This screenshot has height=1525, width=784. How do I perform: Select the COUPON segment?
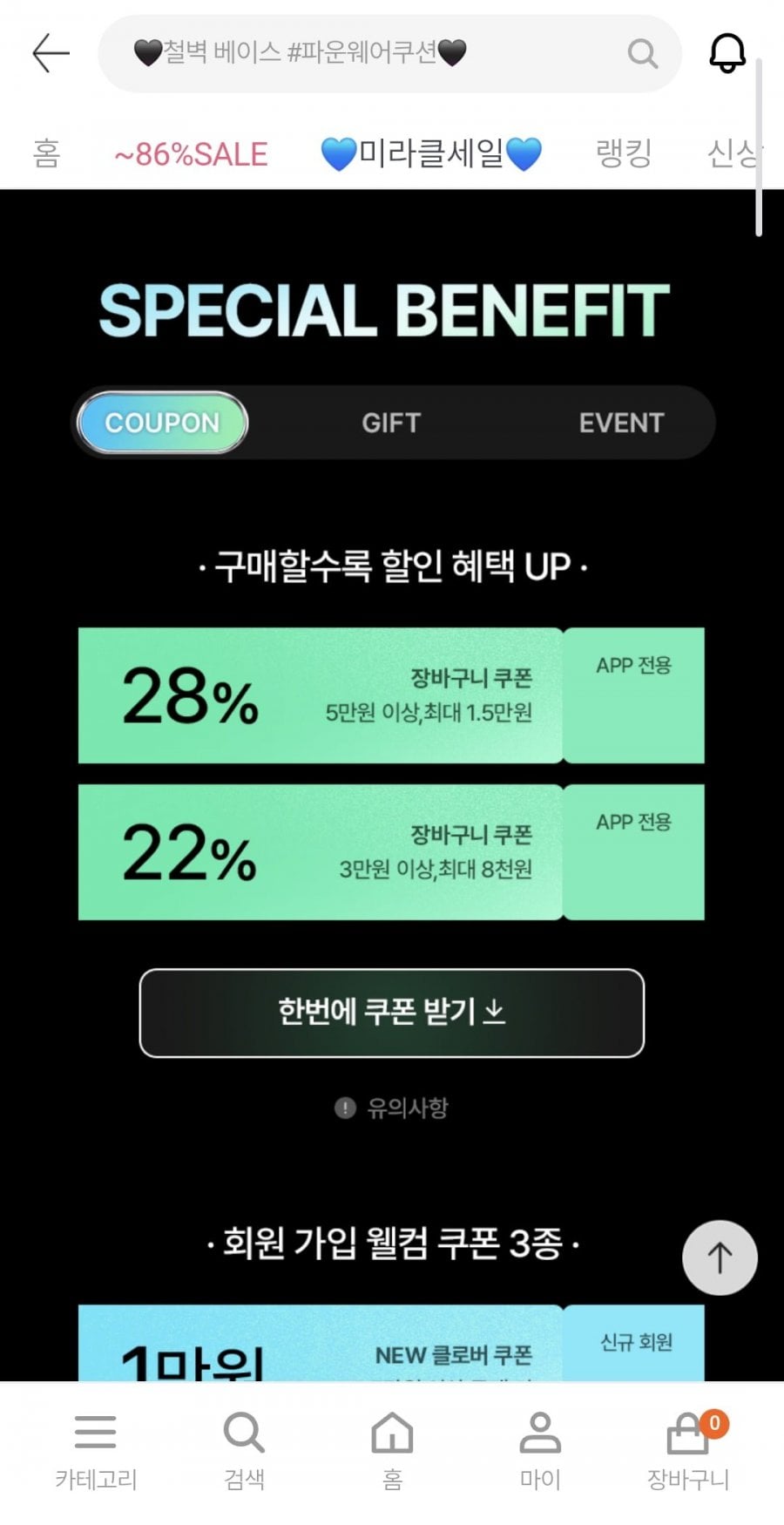tap(162, 423)
